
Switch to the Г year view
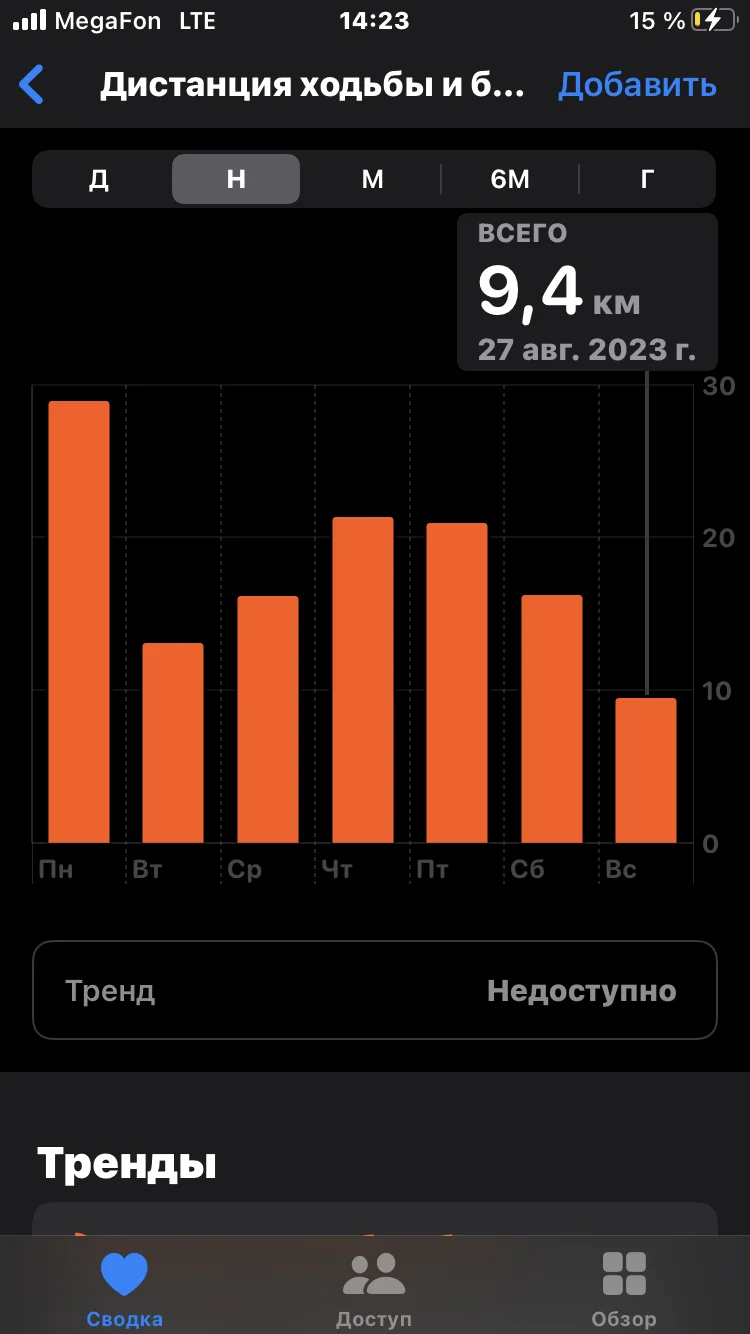click(647, 179)
